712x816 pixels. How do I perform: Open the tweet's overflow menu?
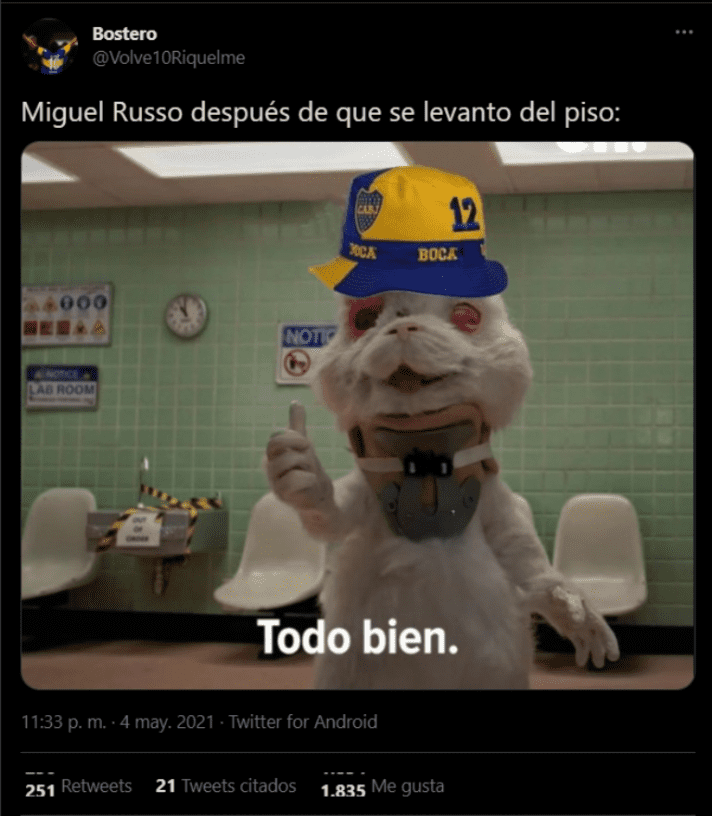click(684, 32)
